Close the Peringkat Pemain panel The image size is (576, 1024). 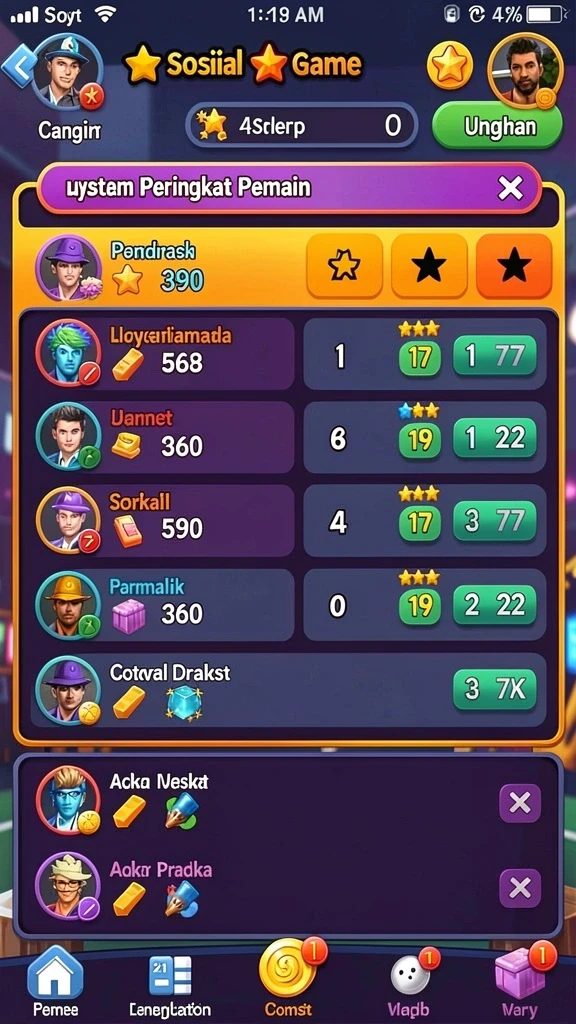tap(510, 189)
